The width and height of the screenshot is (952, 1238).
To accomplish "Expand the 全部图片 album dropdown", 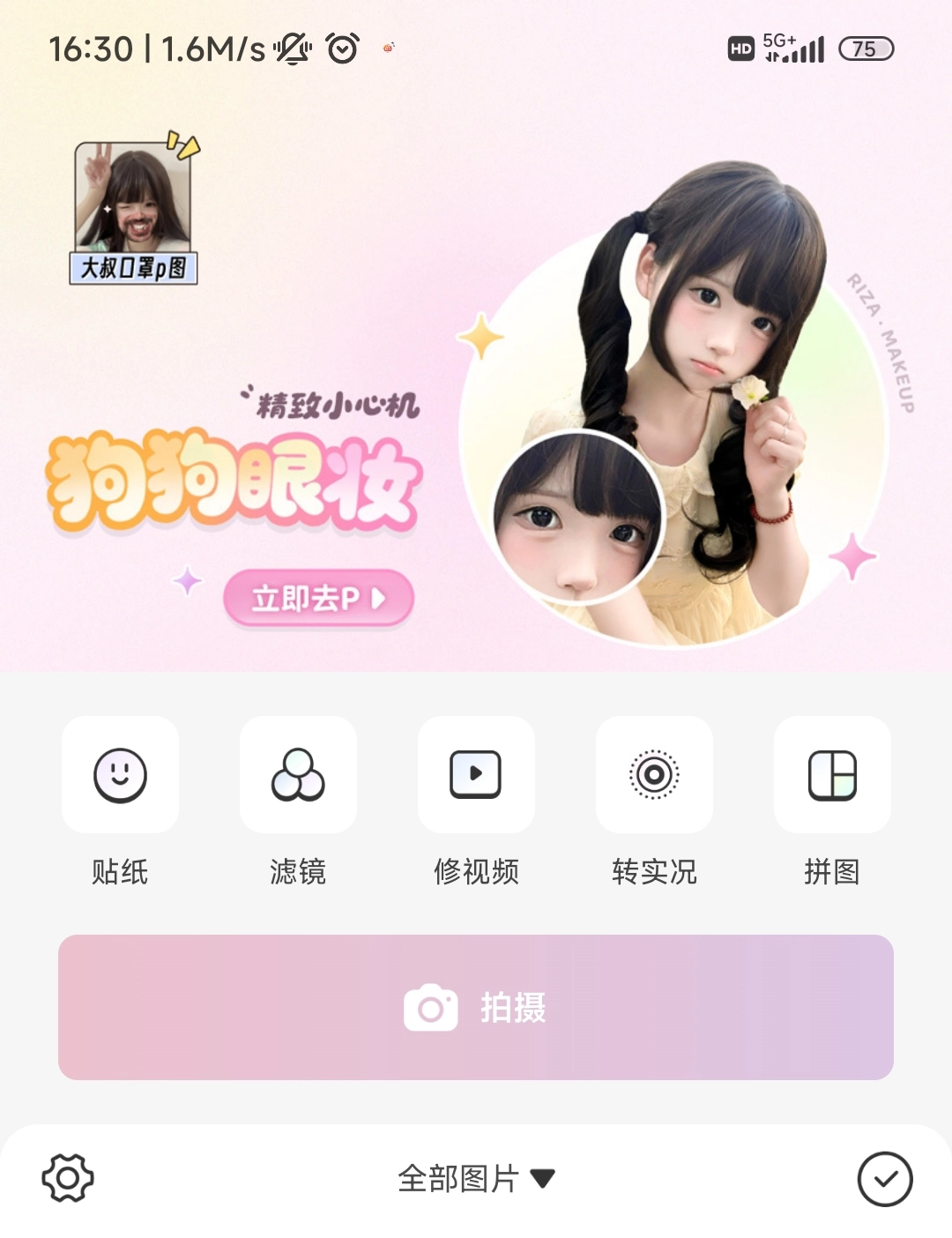I will coord(476,1178).
